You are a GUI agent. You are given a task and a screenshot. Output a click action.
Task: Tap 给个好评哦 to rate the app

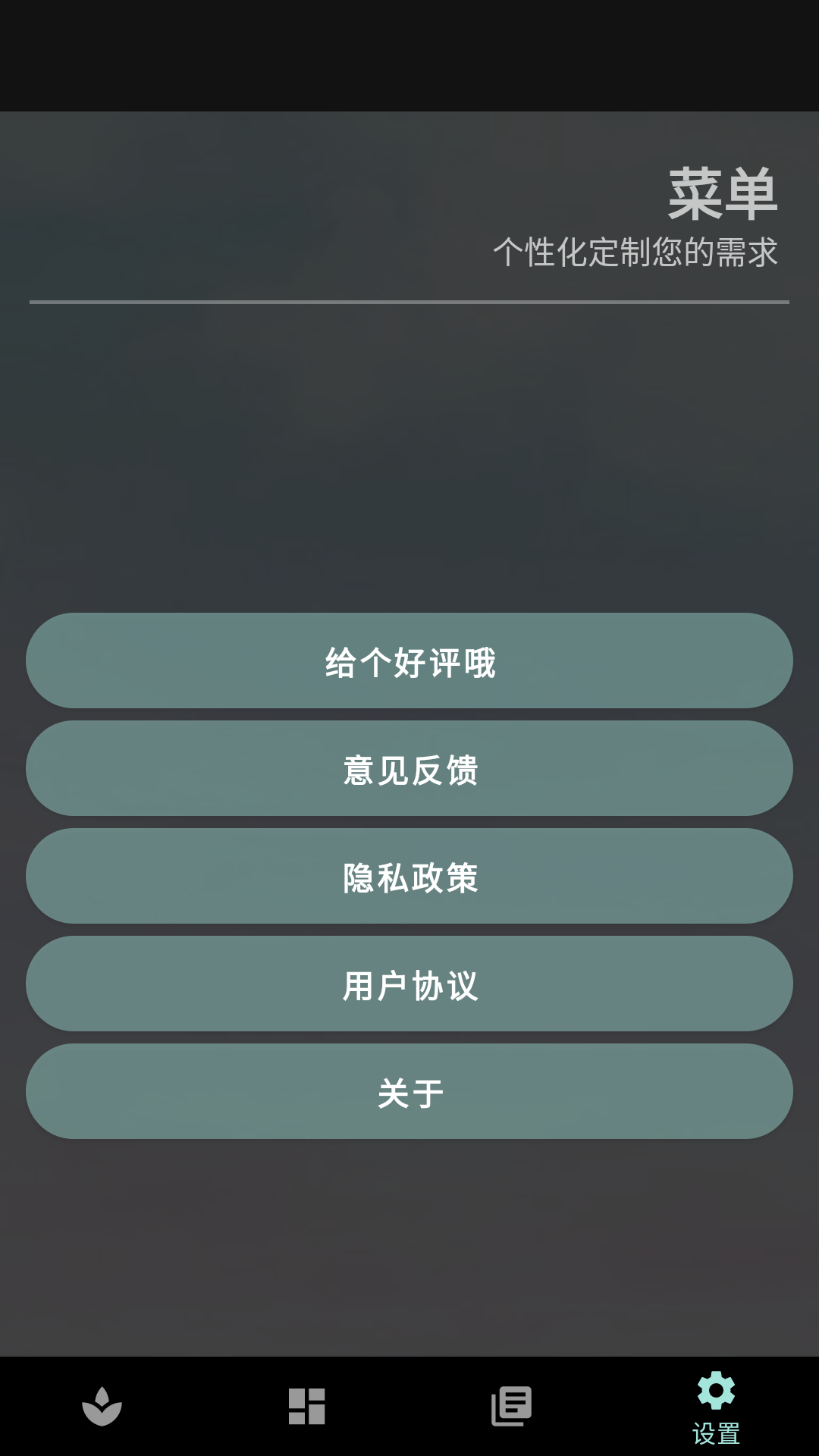[409, 661]
